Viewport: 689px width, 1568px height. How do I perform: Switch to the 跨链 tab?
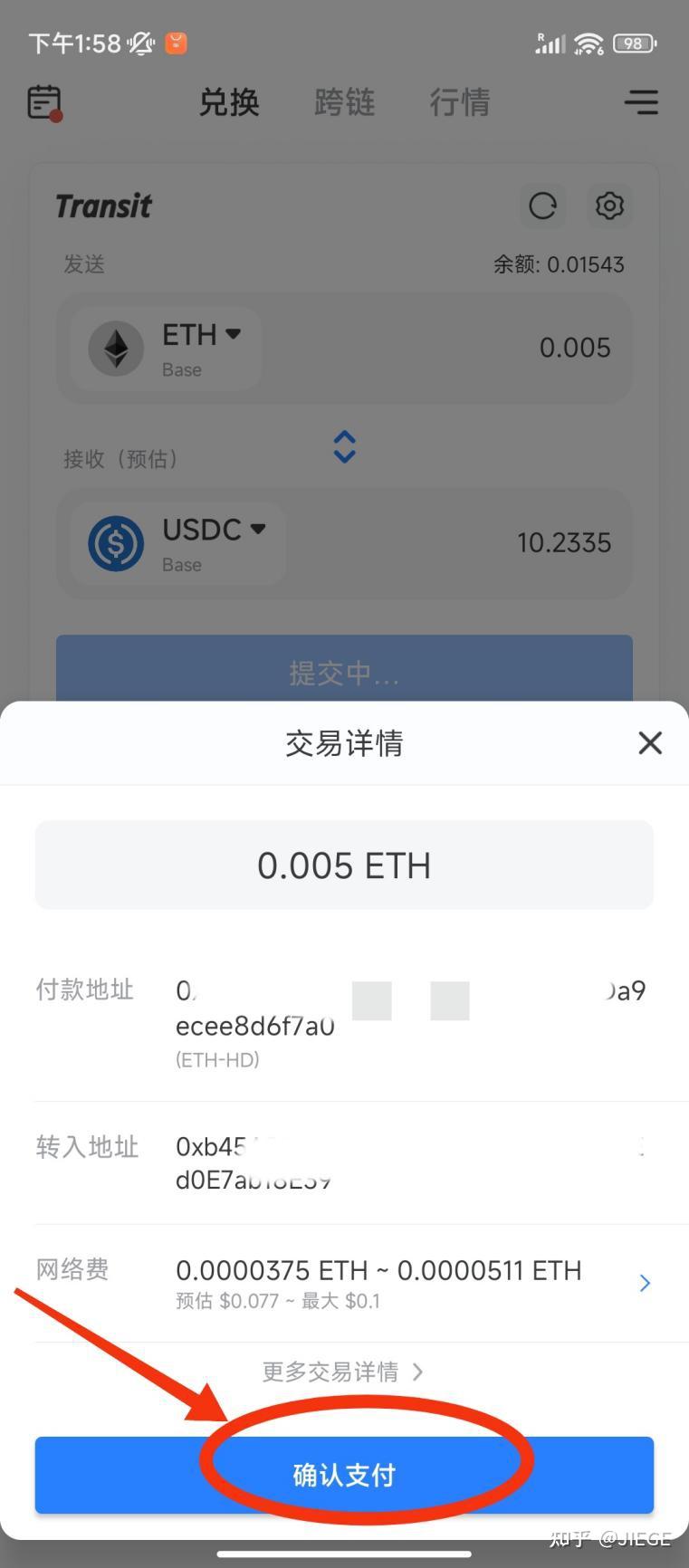click(344, 102)
